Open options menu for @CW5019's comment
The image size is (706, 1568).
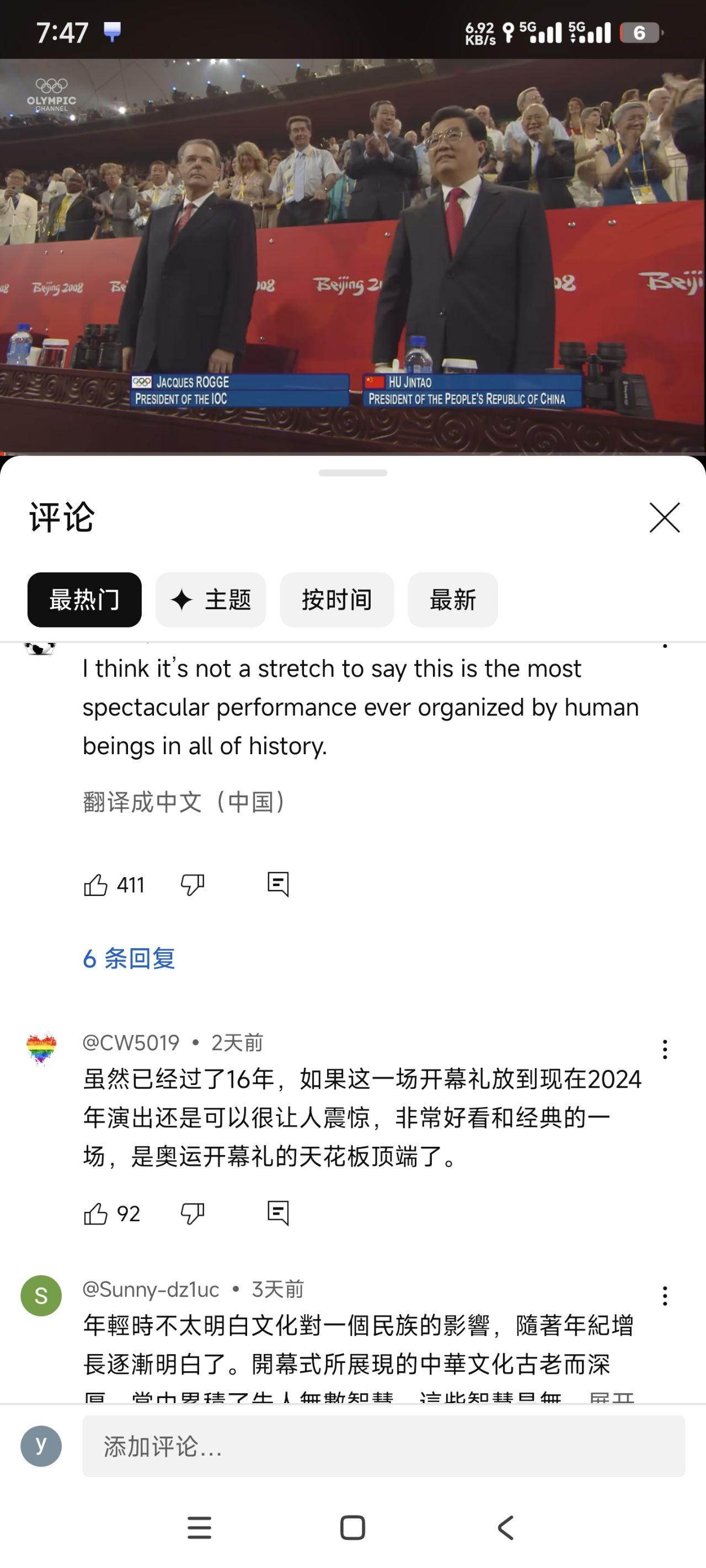665,1049
